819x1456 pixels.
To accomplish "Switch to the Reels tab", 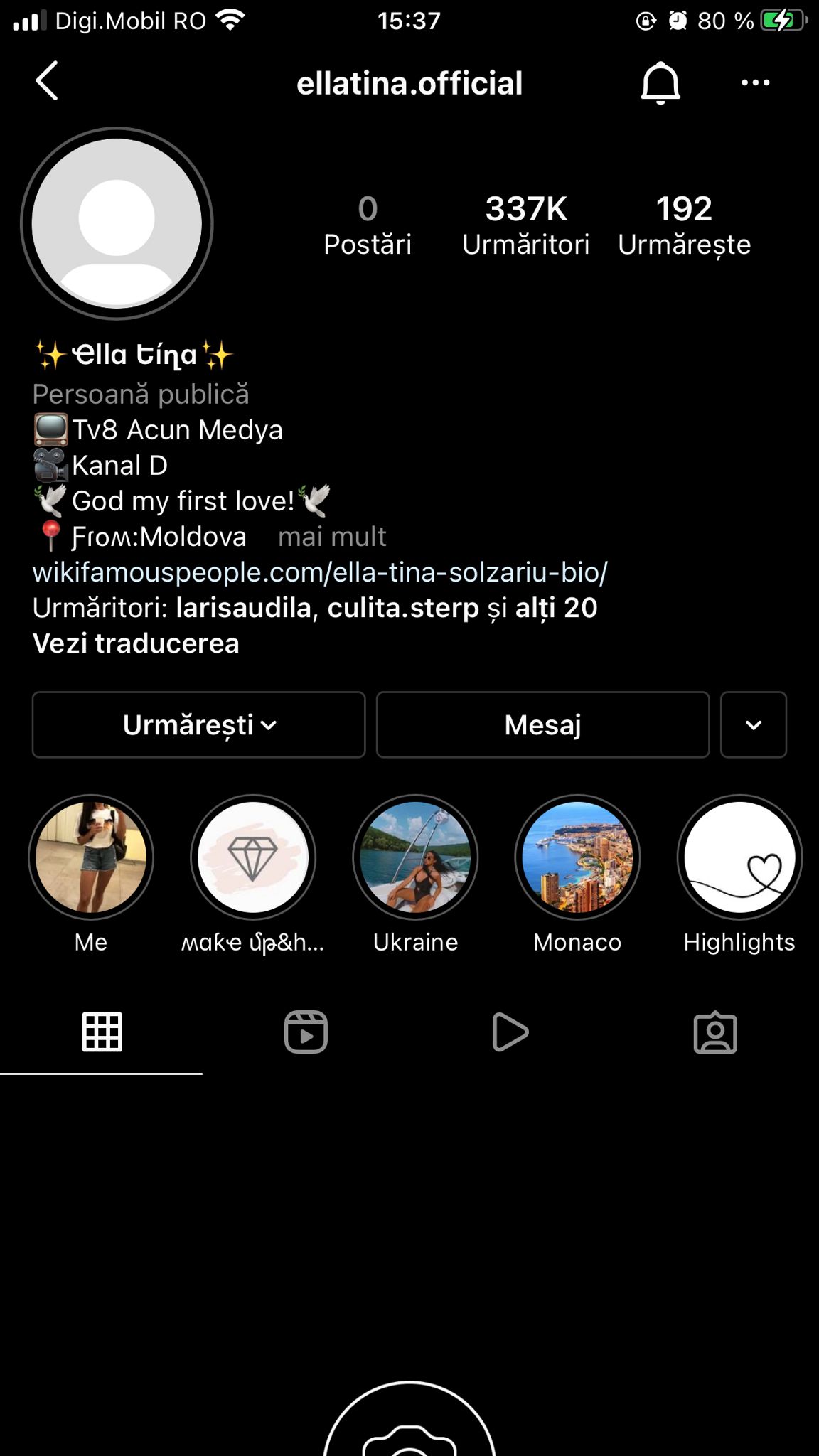I will [306, 1032].
